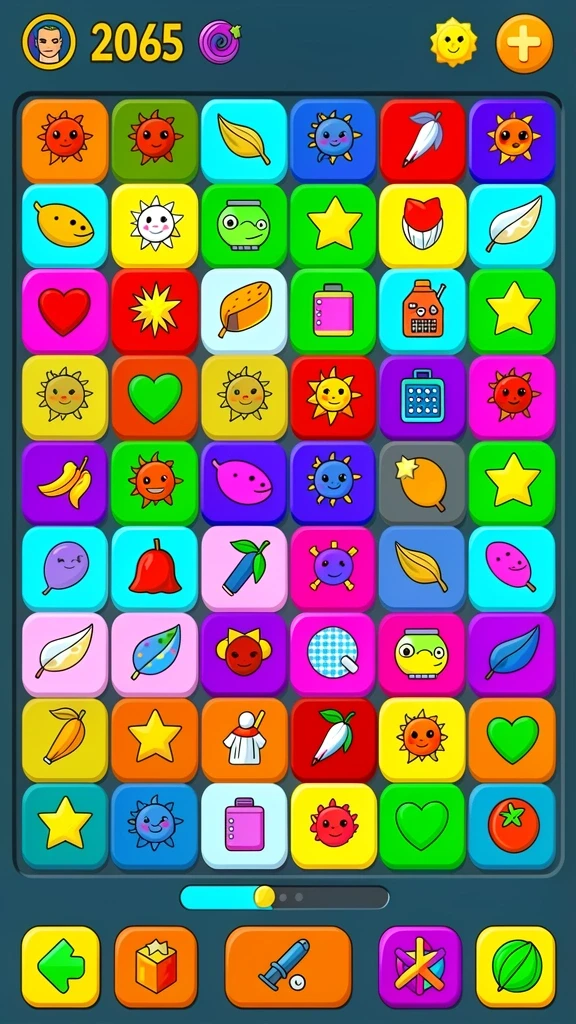Activate the blue pump tool booster
Image resolution: width=576 pixels, height=1024 pixels.
click(x=288, y=967)
